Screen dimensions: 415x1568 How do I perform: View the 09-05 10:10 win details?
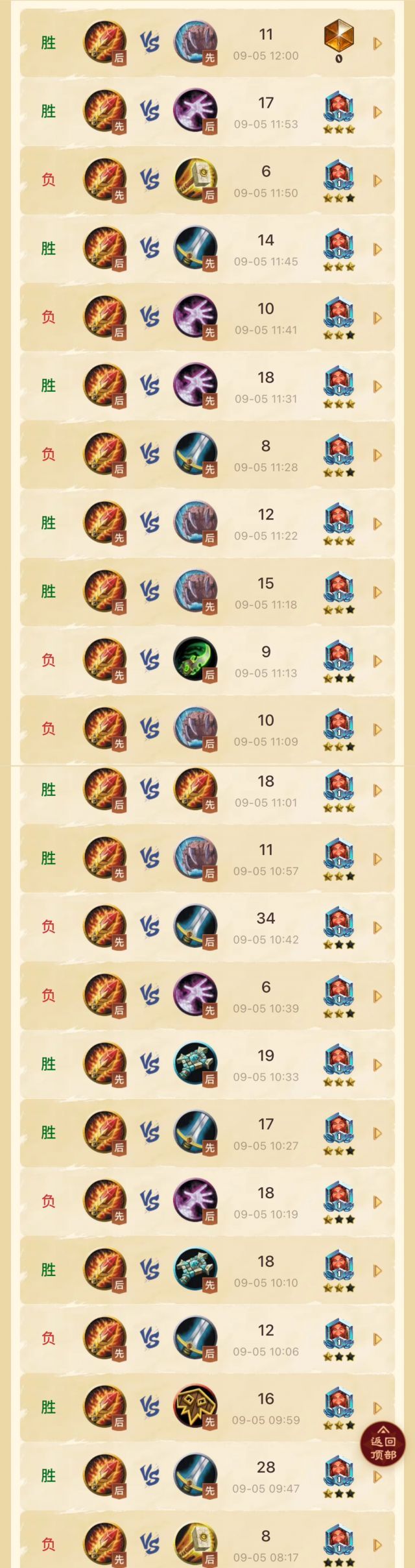(207, 1271)
